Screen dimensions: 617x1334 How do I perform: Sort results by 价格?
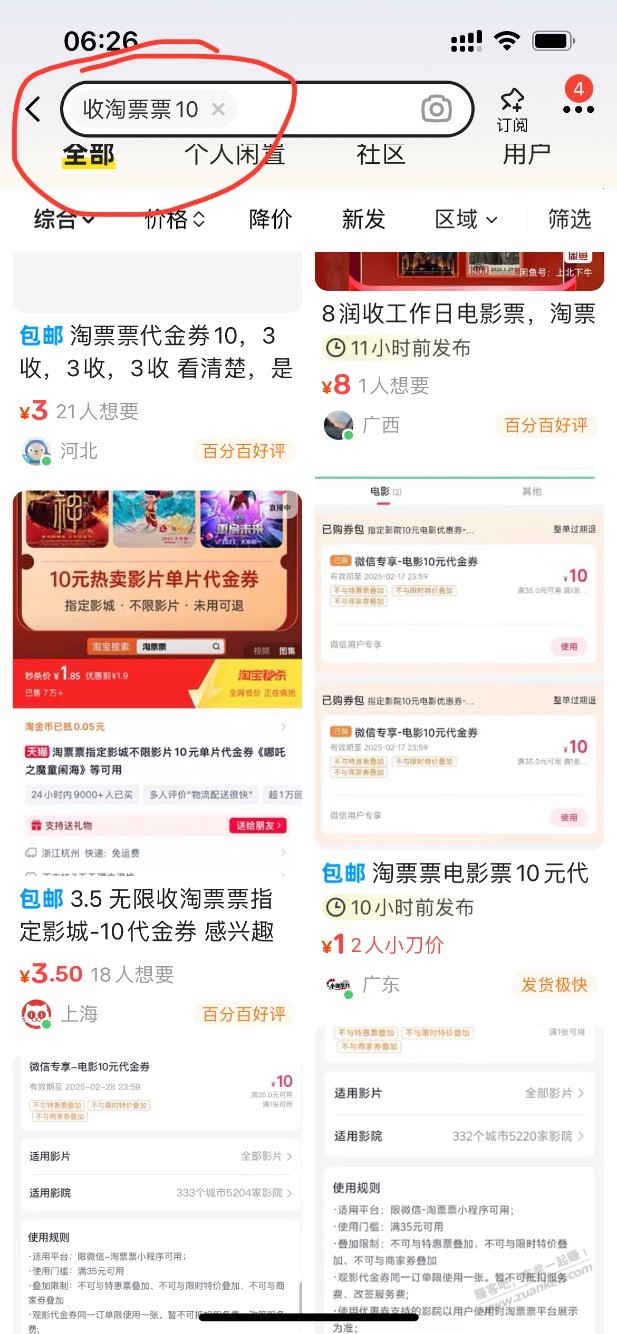pyautogui.click(x=175, y=219)
